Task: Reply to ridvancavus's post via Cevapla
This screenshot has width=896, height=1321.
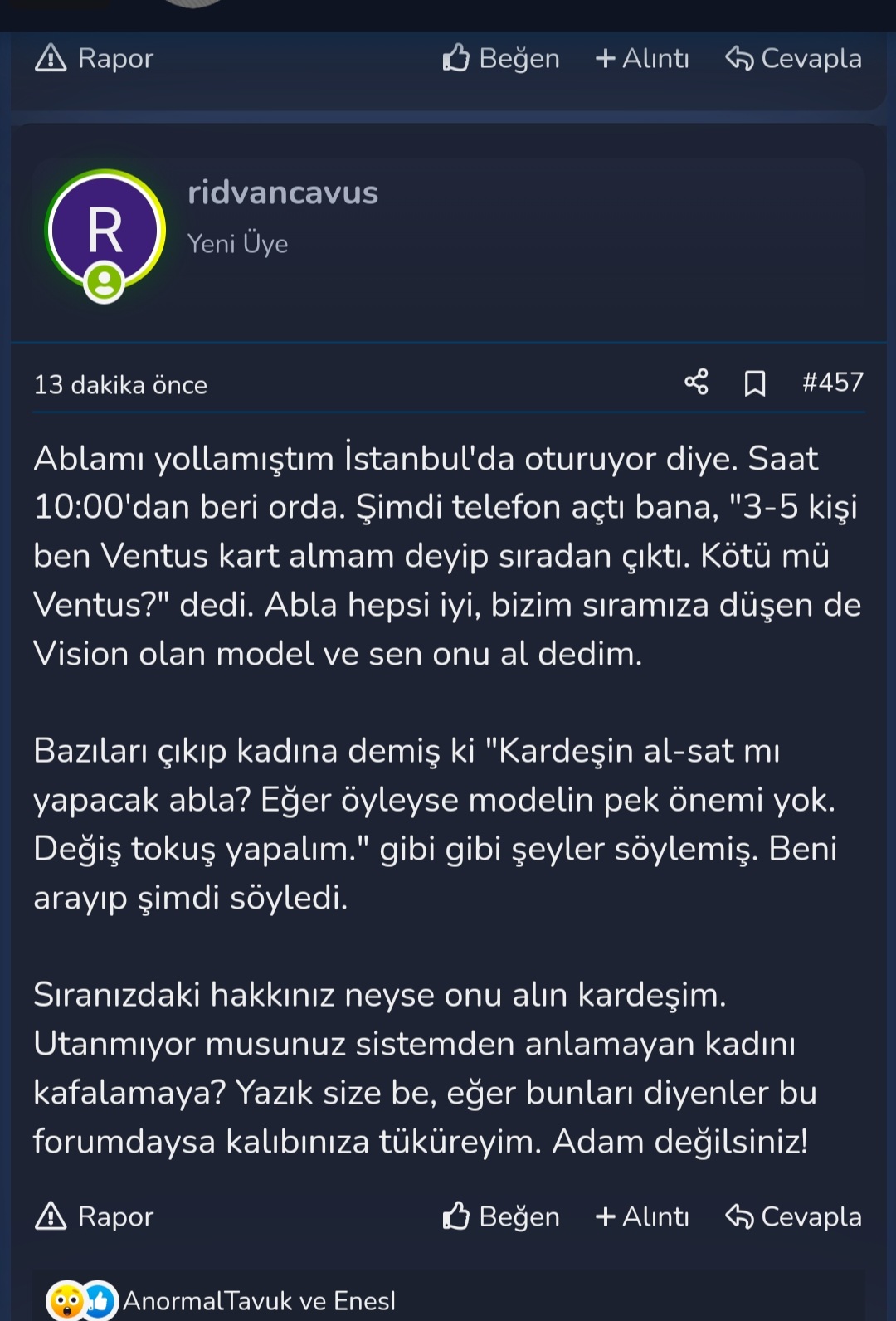Action: (793, 1216)
